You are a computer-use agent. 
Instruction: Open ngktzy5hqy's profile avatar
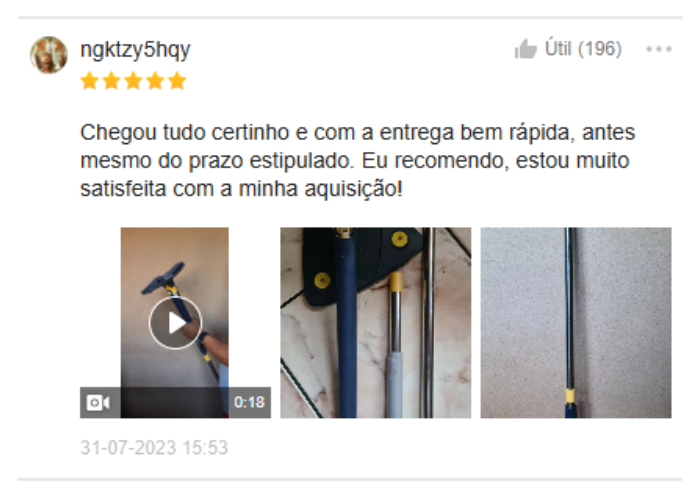[49, 55]
